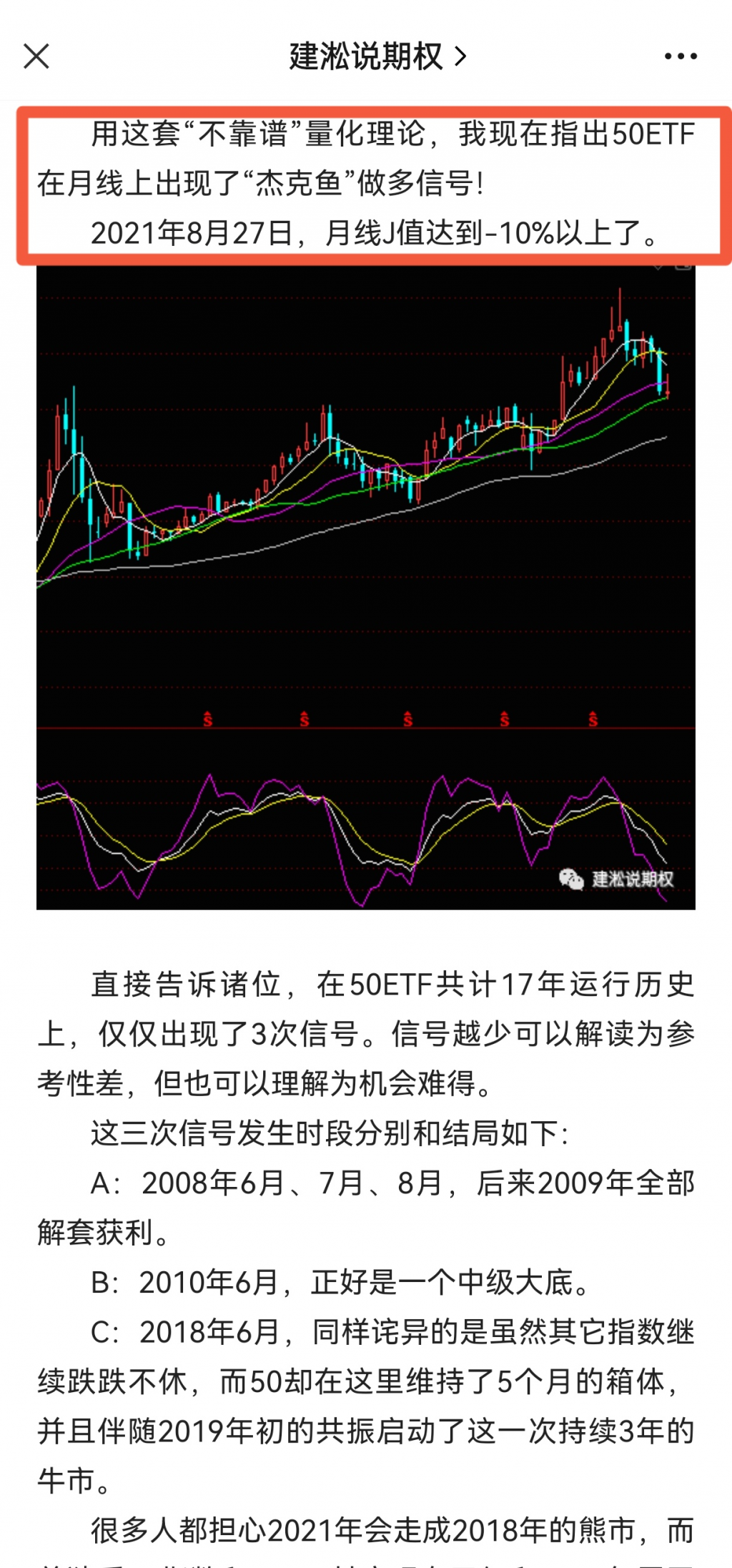Open the 建淞说期权 account page

coord(377,56)
